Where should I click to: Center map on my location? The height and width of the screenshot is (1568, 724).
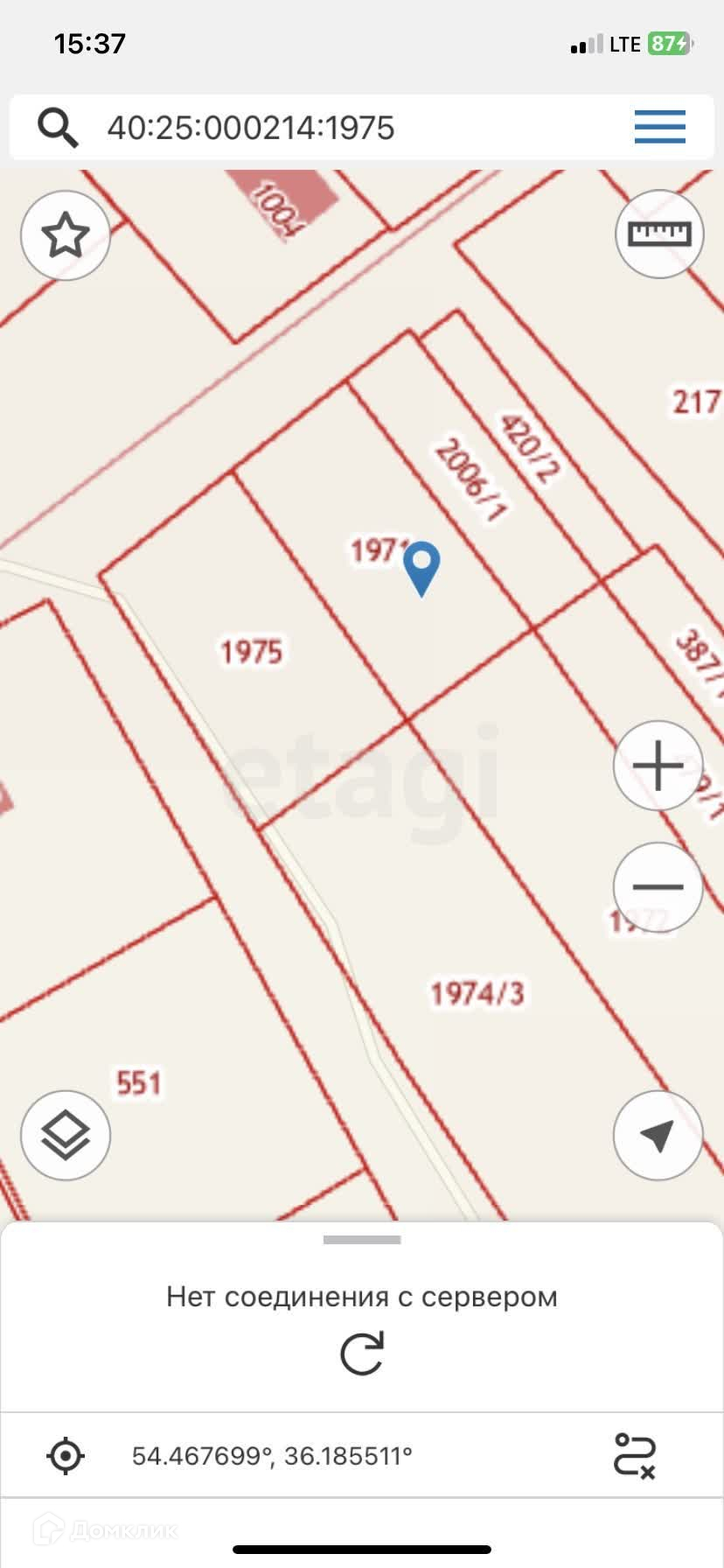point(658,1136)
